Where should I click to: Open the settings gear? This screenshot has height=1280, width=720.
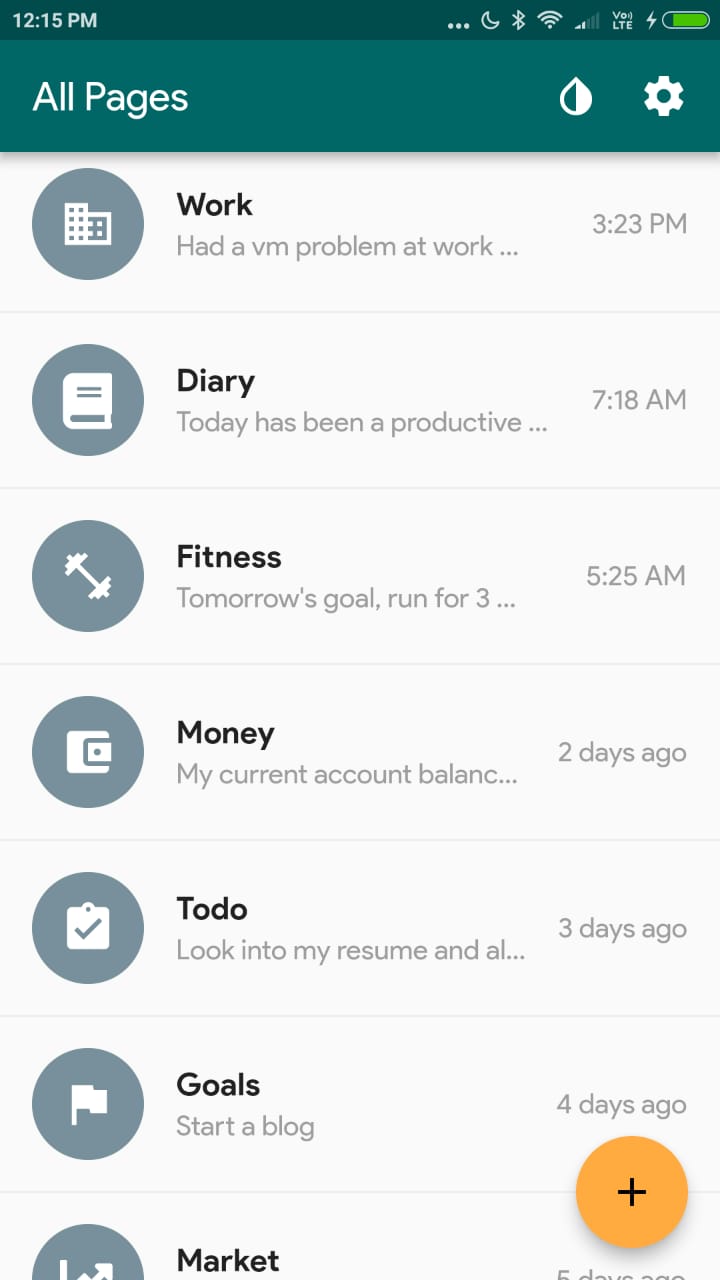(663, 97)
